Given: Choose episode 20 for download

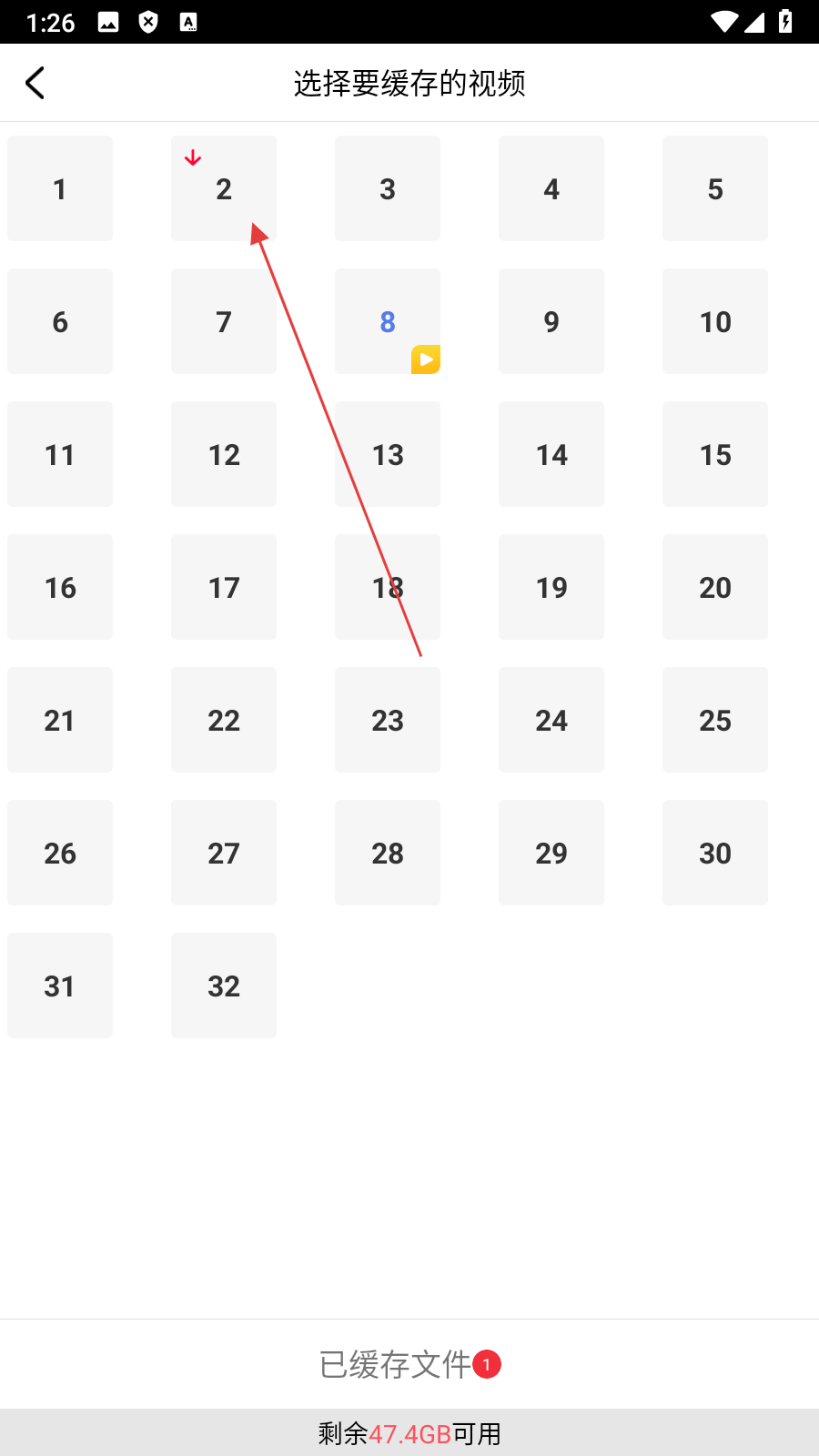Looking at the screenshot, I should [715, 587].
